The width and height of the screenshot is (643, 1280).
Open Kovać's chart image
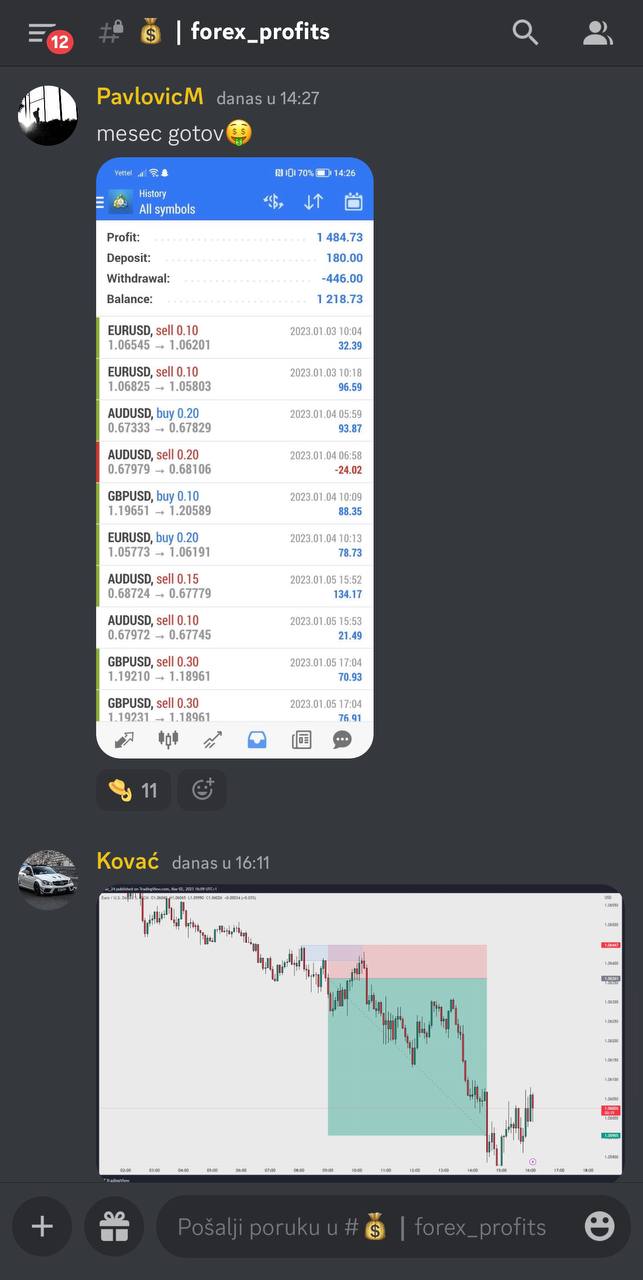360,1033
